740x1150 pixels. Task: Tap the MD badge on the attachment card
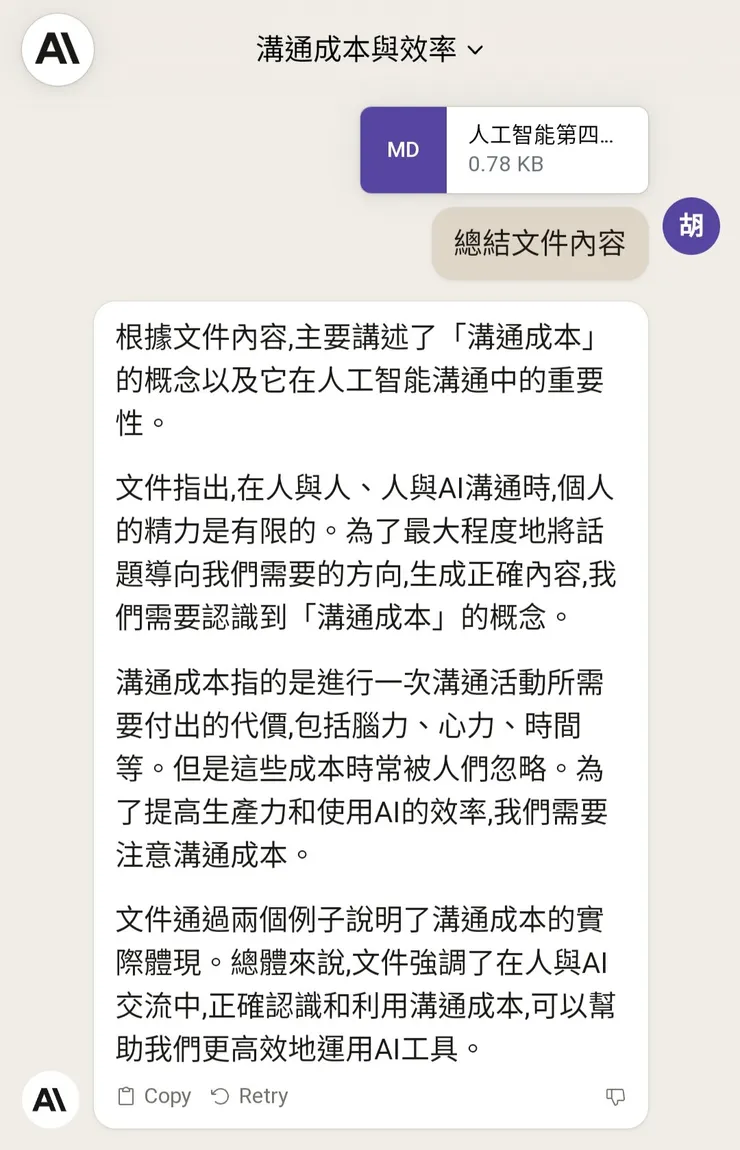(x=403, y=150)
